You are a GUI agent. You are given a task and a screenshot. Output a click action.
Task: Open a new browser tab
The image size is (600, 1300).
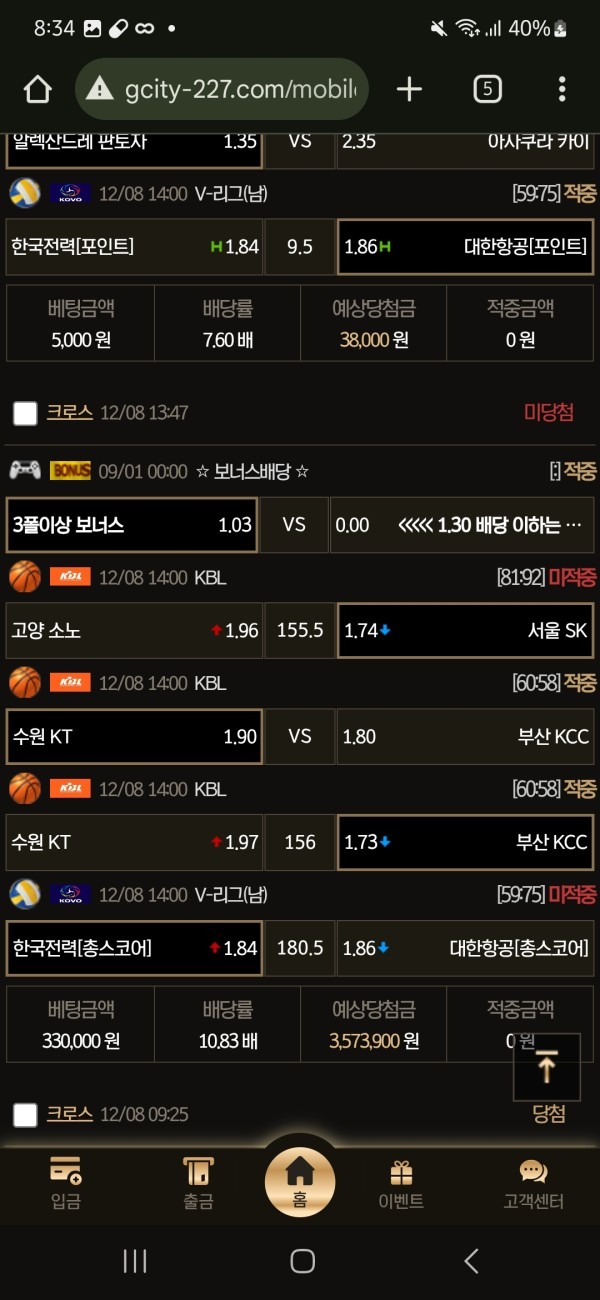pos(409,90)
